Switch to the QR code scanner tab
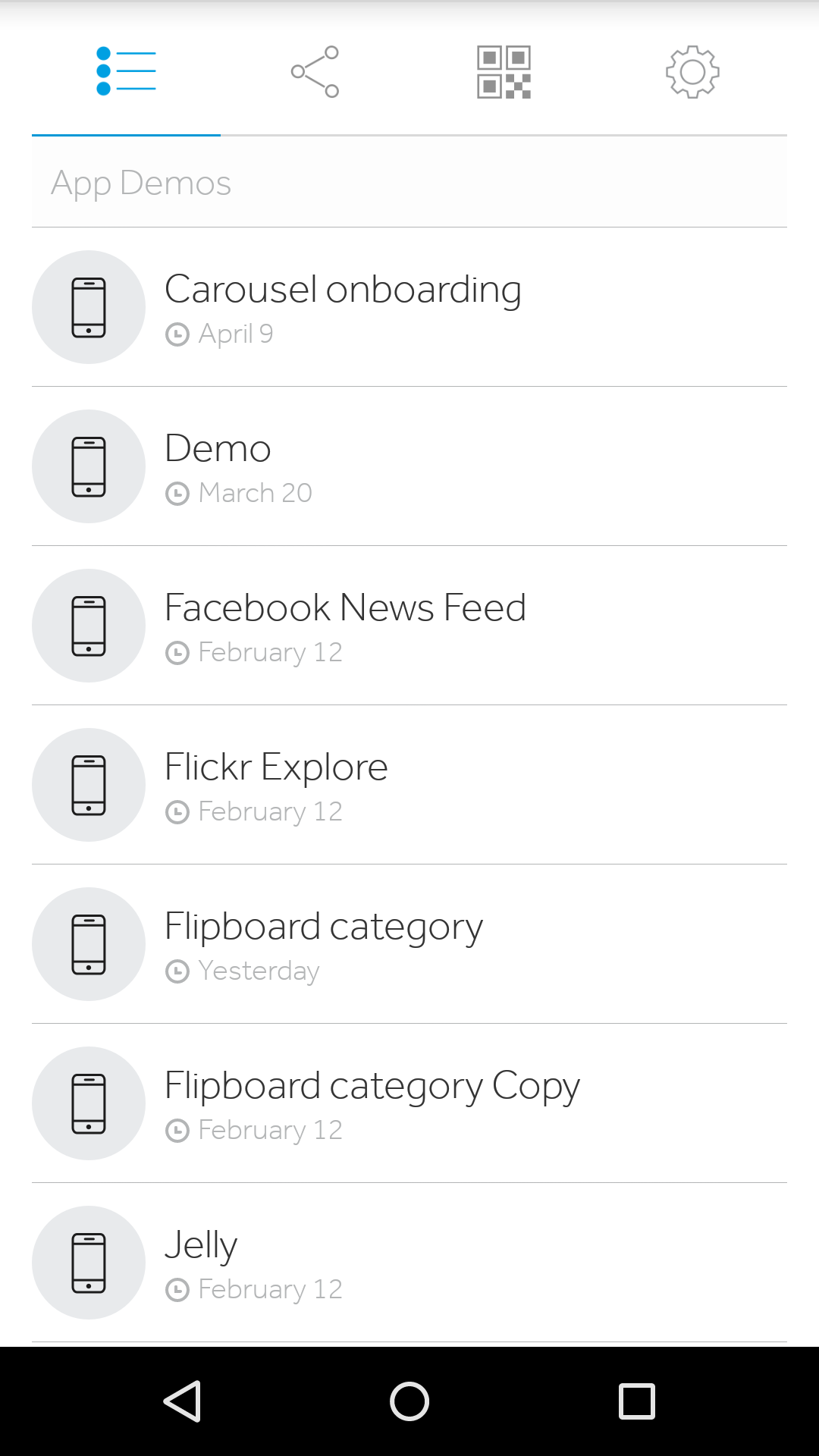This screenshot has height=1456, width=819. coord(504,72)
